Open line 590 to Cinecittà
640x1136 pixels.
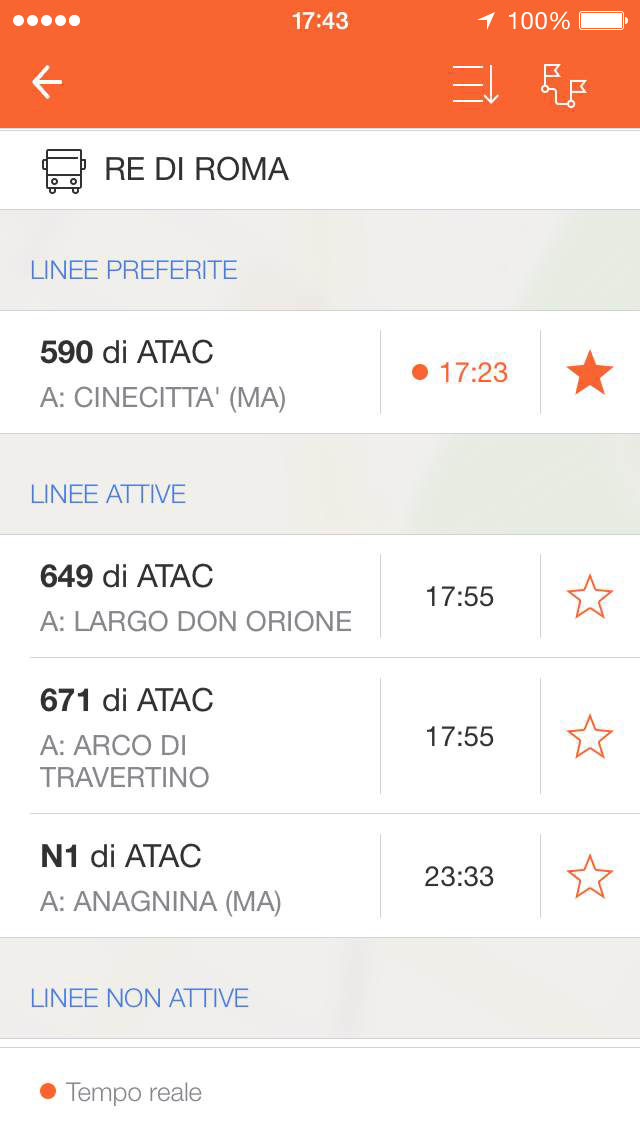200,373
